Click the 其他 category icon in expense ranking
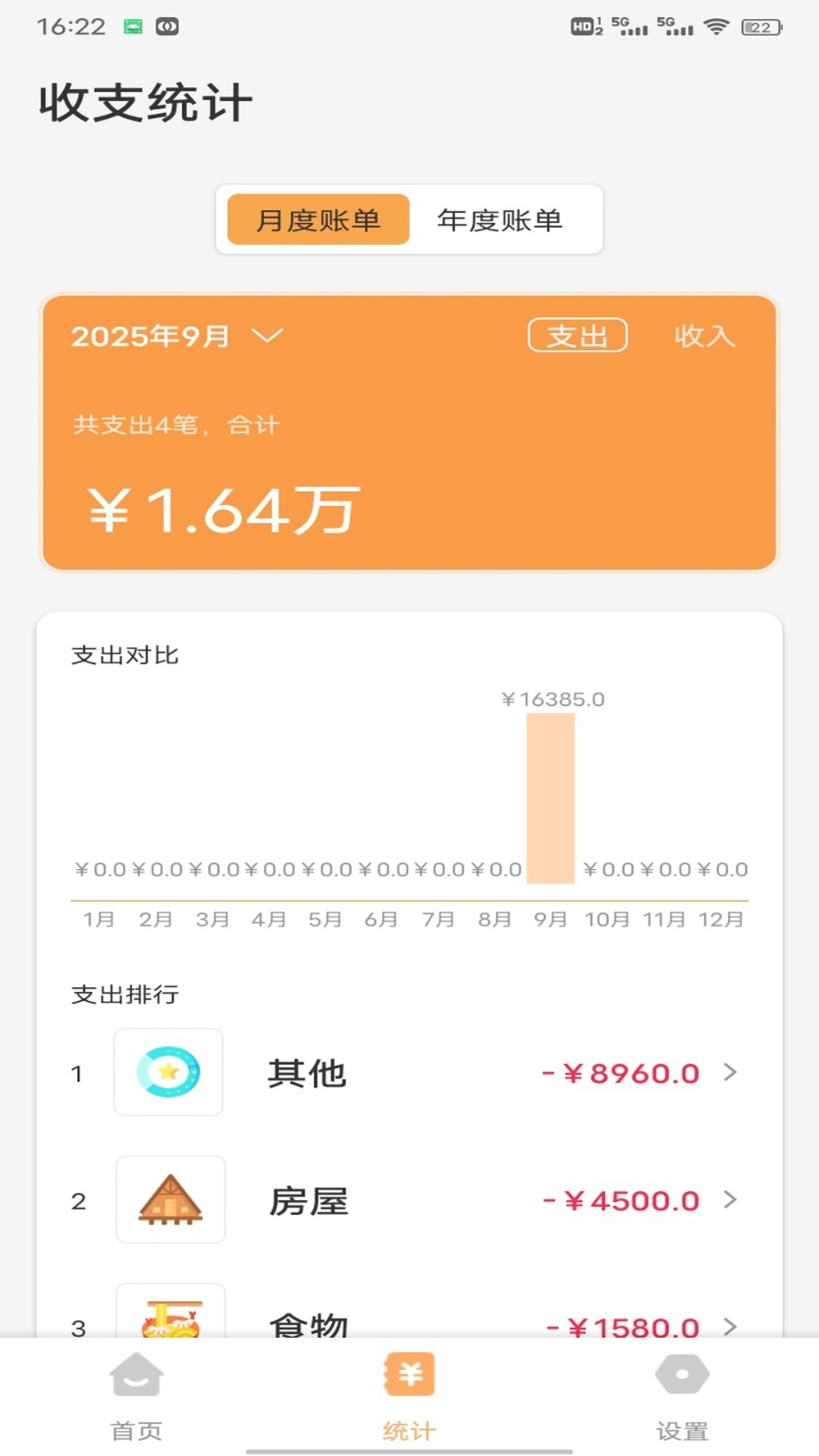 167,1072
